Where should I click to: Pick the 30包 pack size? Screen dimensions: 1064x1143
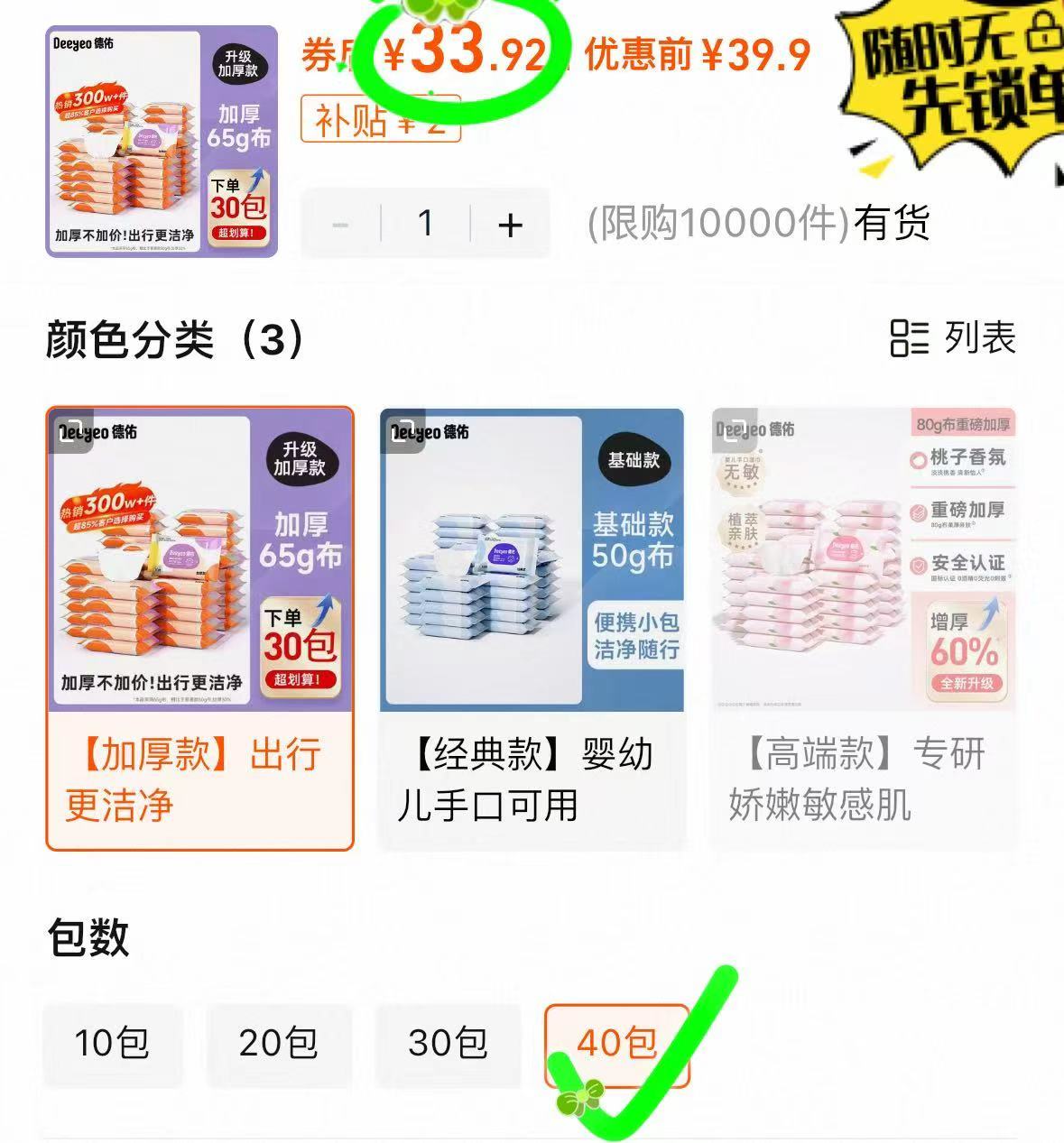click(448, 1043)
